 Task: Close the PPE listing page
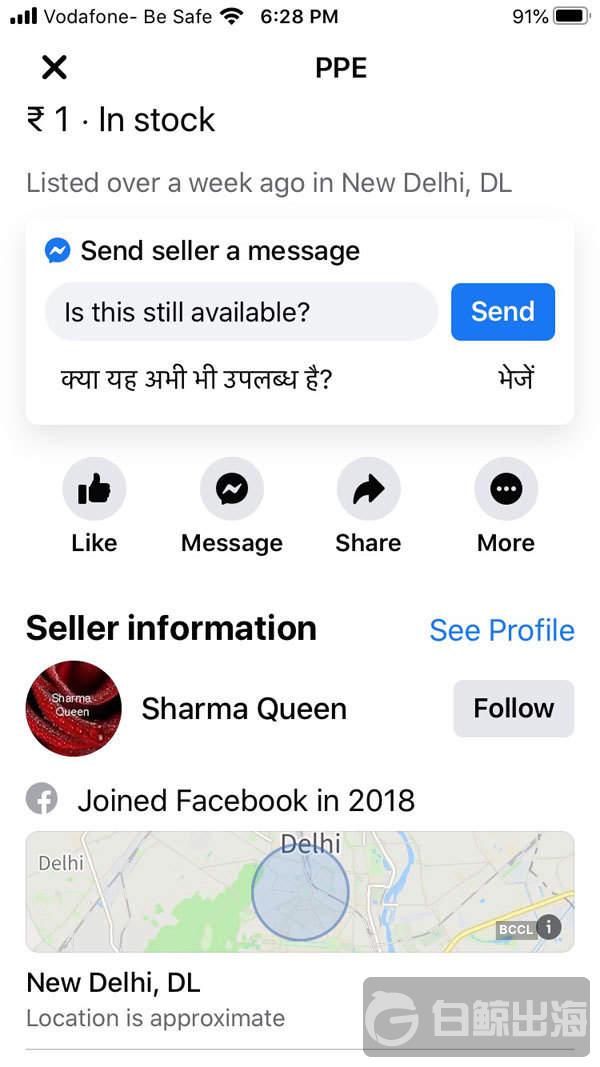[x=54, y=67]
